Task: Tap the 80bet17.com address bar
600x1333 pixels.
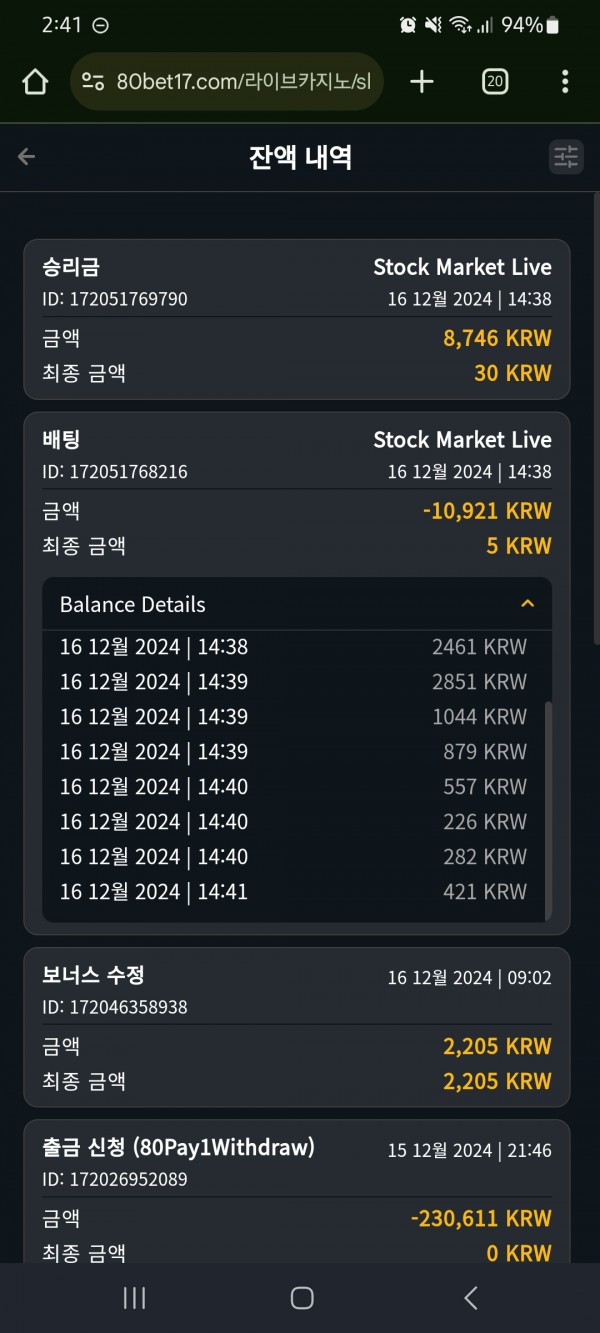Action: [x=227, y=82]
